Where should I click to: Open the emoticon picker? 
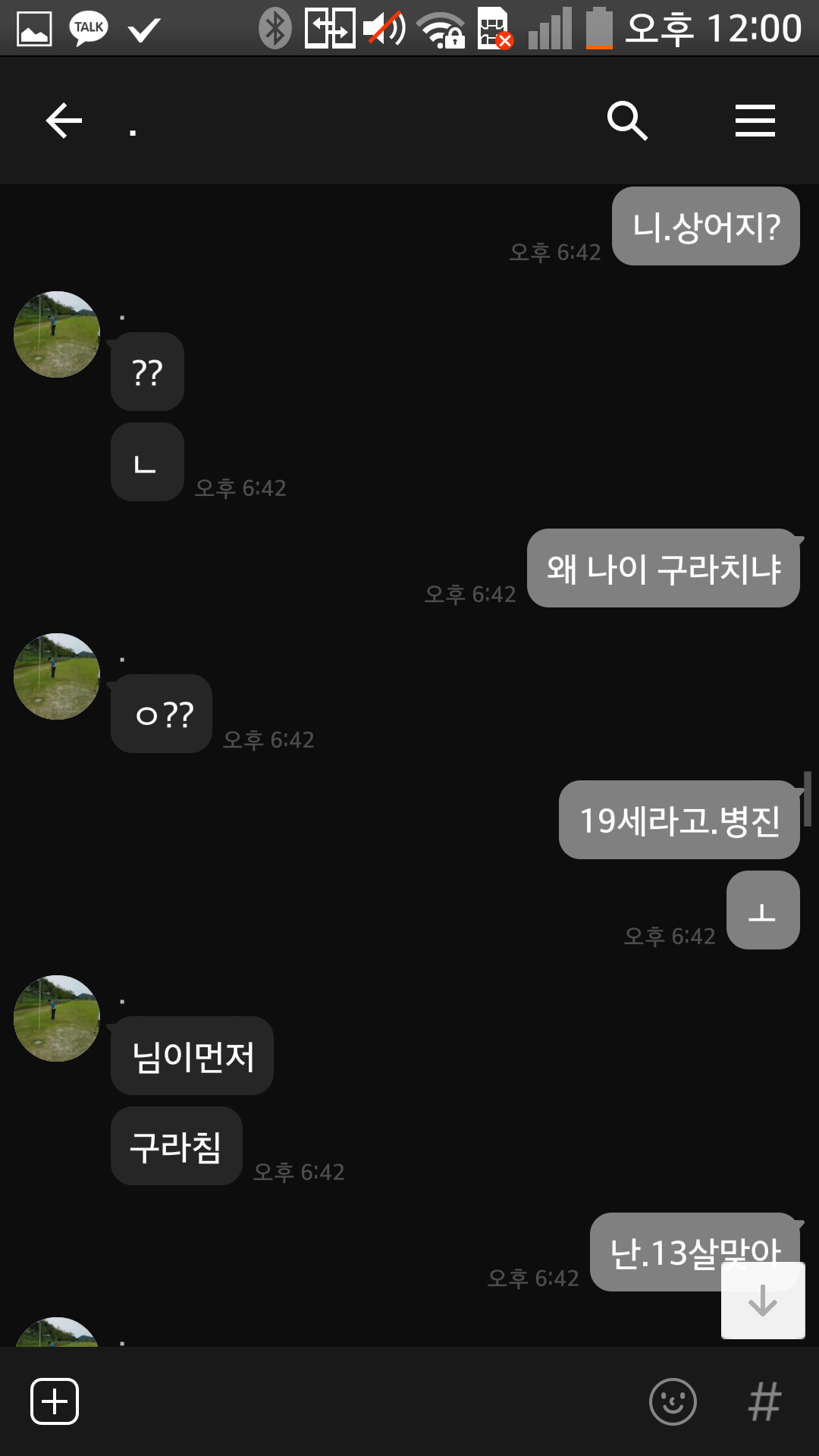point(673,1401)
